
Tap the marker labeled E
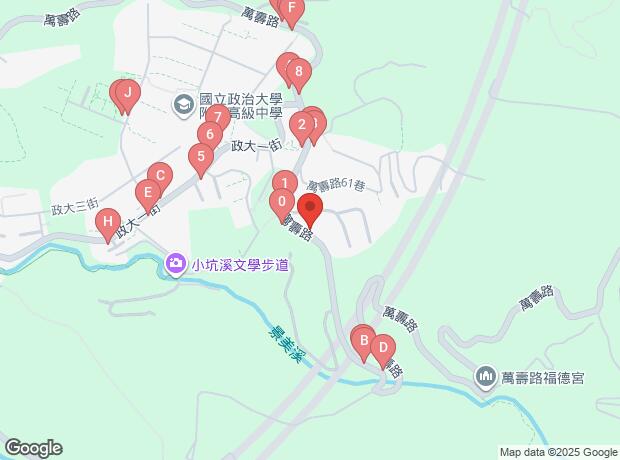(148, 193)
